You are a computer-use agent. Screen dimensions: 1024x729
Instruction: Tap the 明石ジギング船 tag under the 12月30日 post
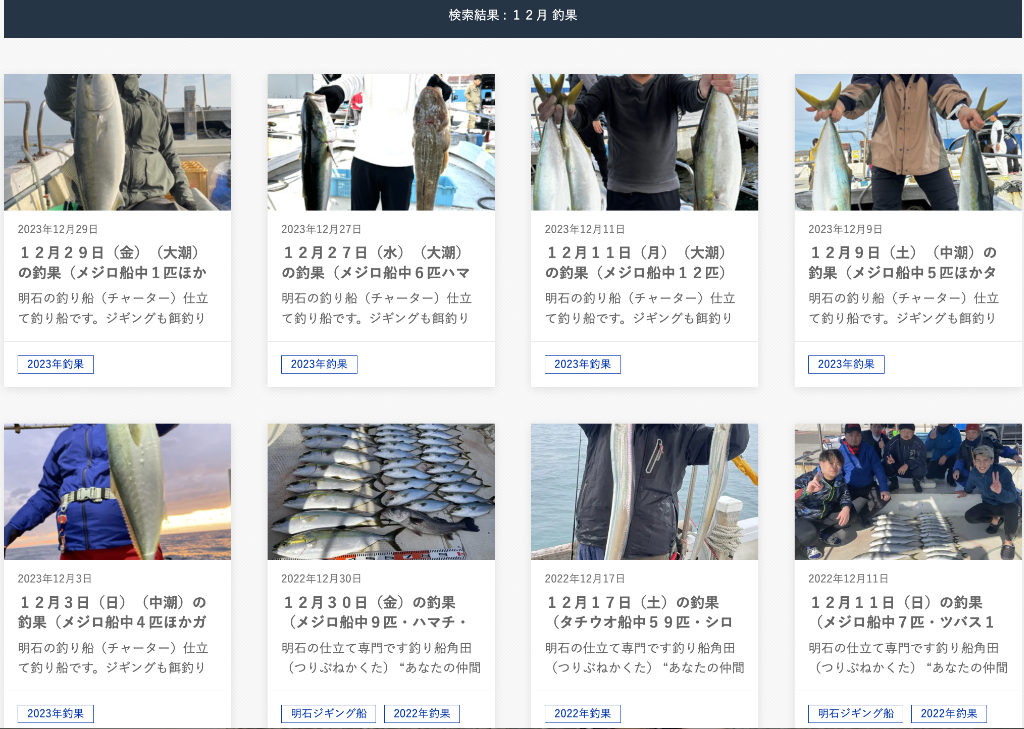click(x=328, y=714)
